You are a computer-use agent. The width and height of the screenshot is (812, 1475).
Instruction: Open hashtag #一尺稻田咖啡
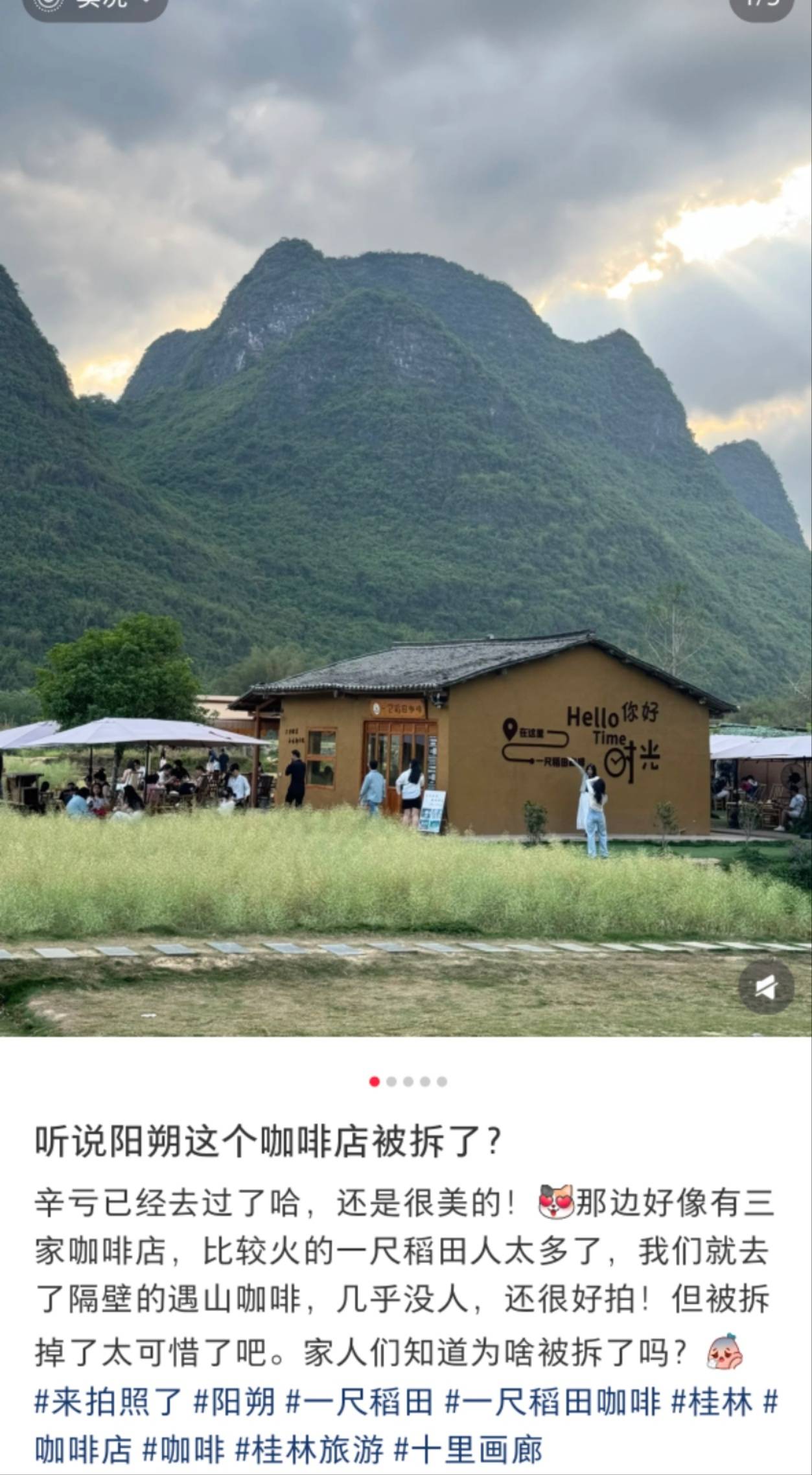pyautogui.click(x=552, y=1404)
